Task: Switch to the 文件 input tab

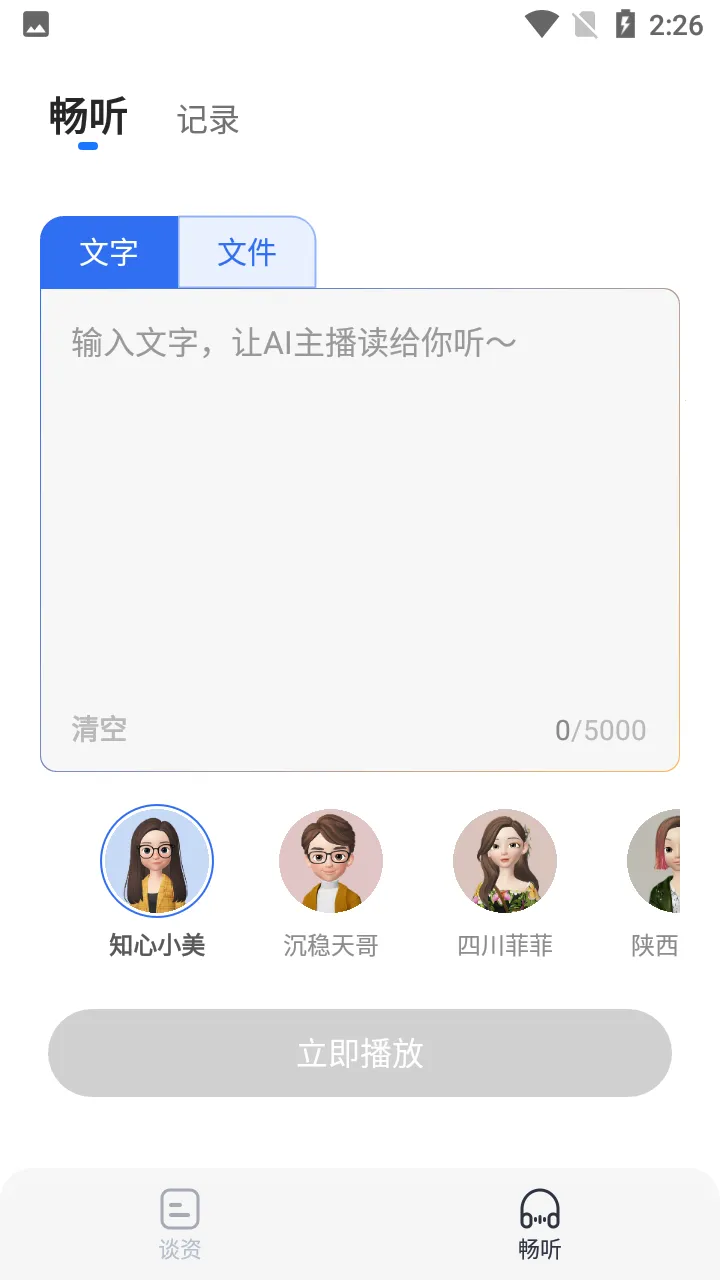Action: tap(247, 252)
